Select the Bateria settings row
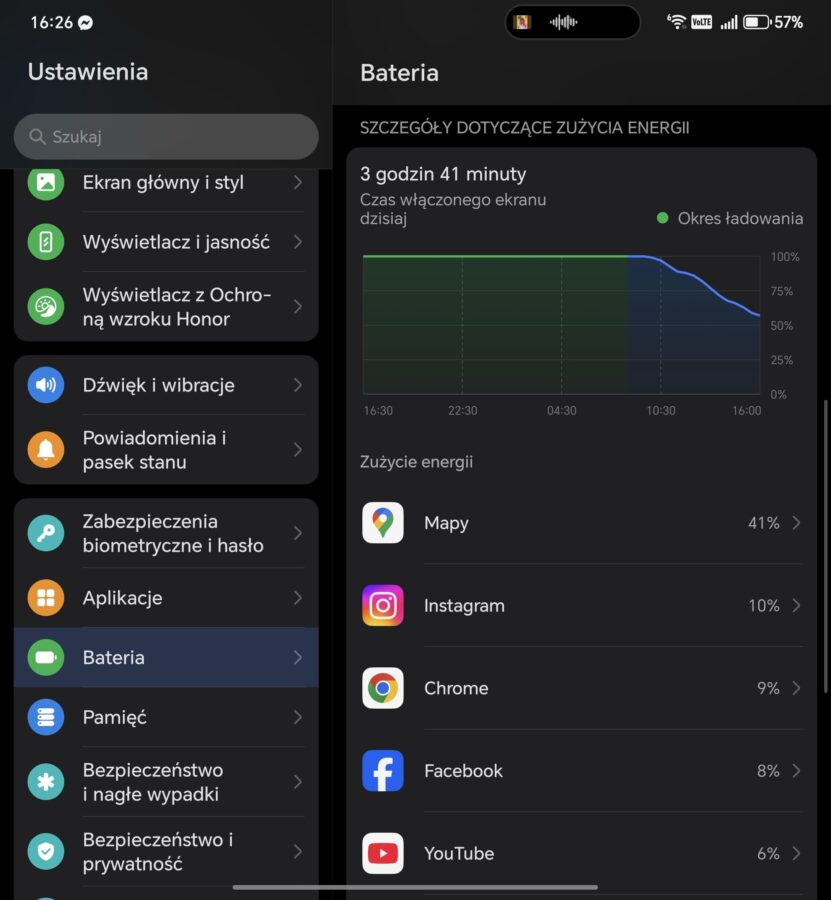Image resolution: width=831 pixels, height=900 pixels. coord(166,658)
